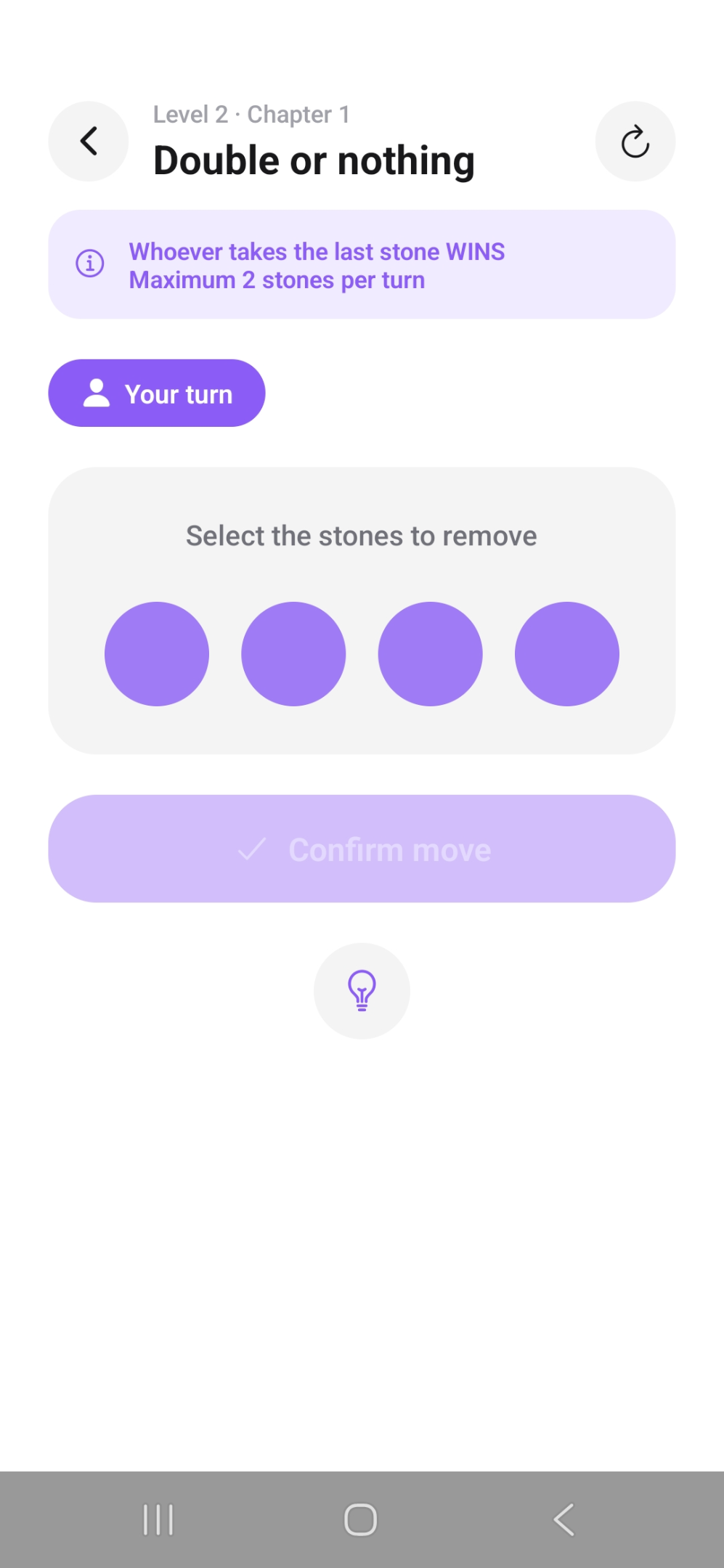Tap the Confirm move button
Screen dimensions: 724x1568
click(x=362, y=849)
